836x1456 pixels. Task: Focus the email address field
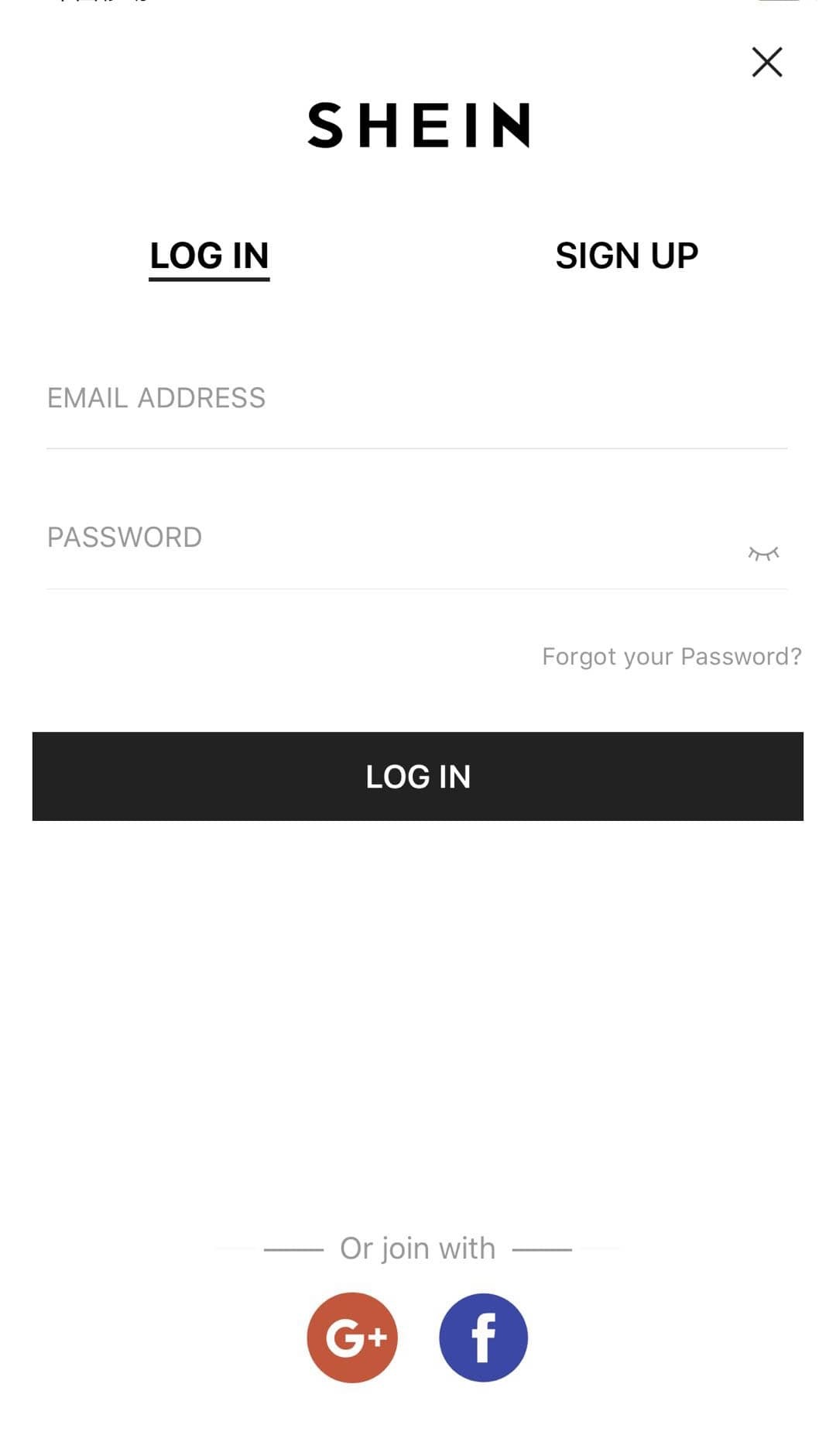click(416, 399)
